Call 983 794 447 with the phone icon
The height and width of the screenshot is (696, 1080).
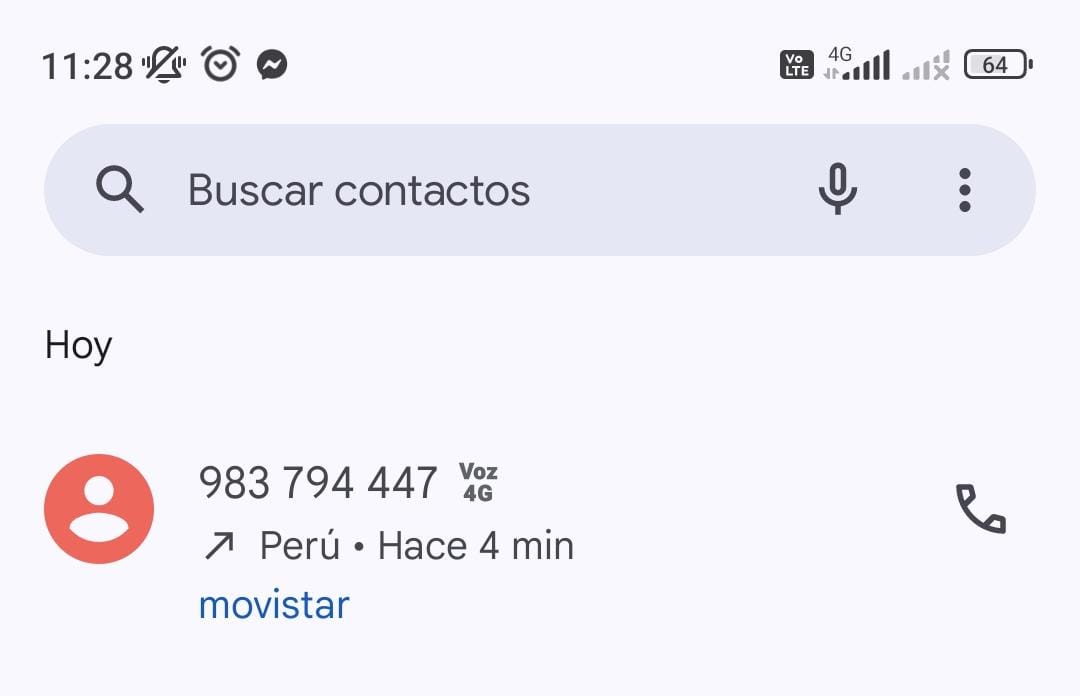[x=980, y=509]
